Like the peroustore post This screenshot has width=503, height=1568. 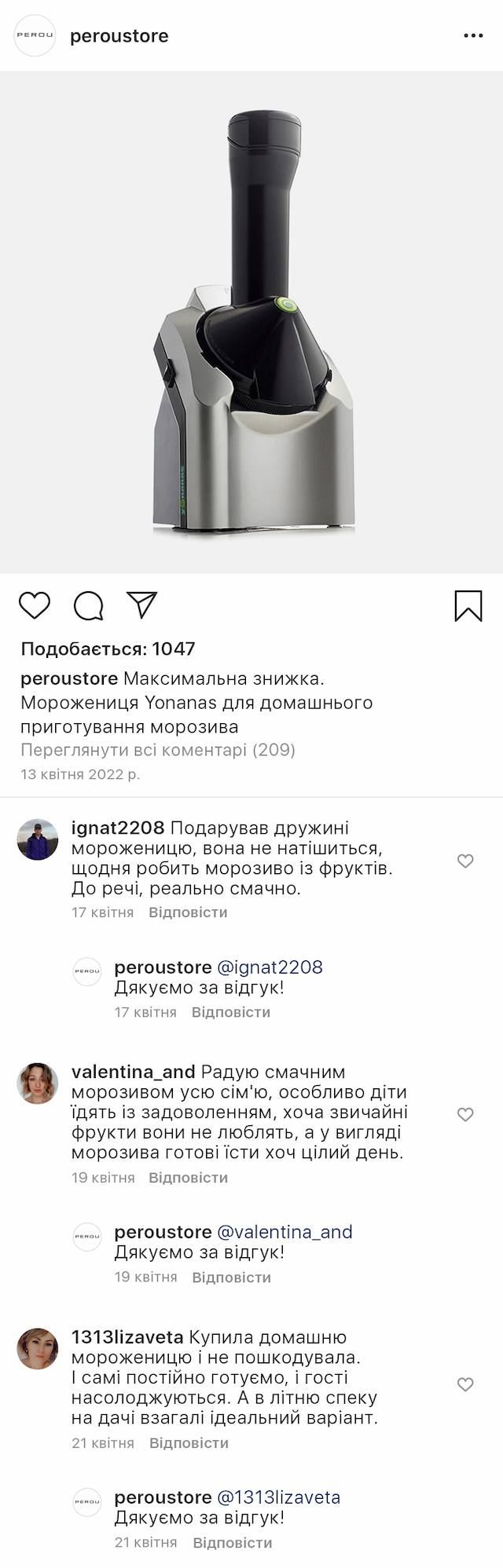pyautogui.click(x=35, y=605)
